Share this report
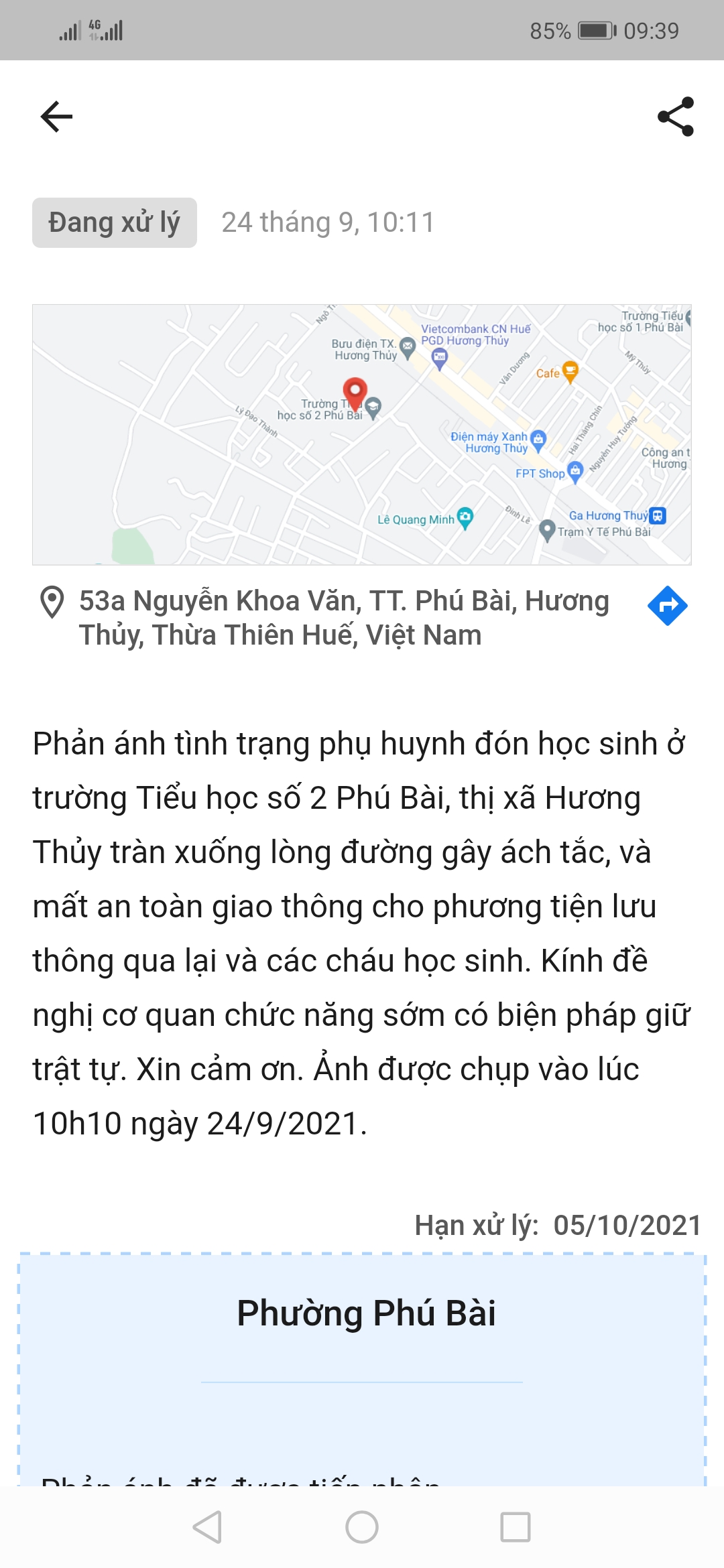Image resolution: width=724 pixels, height=1568 pixels. tap(676, 117)
